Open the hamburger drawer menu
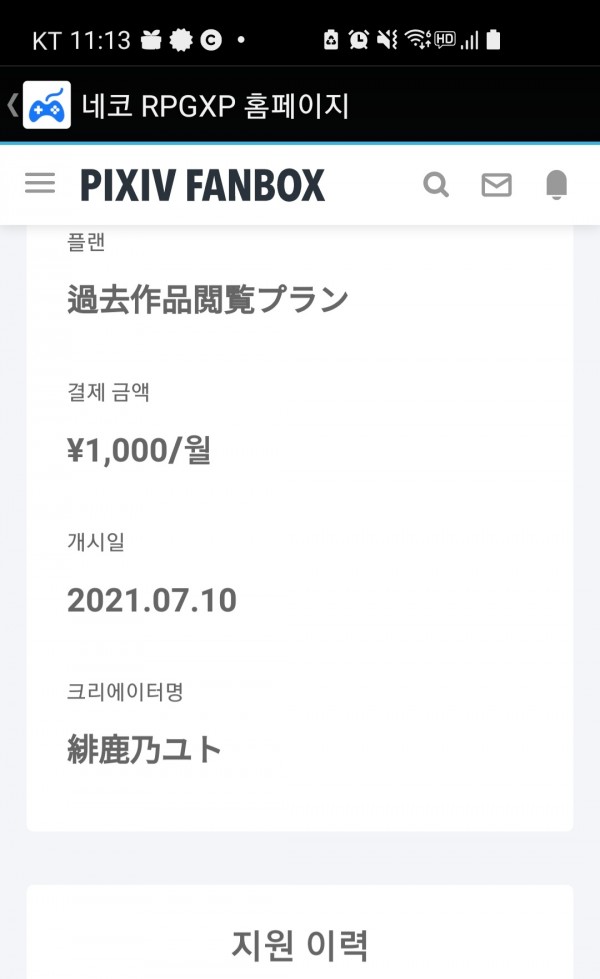Viewport: 600px width, 979px height. point(40,184)
